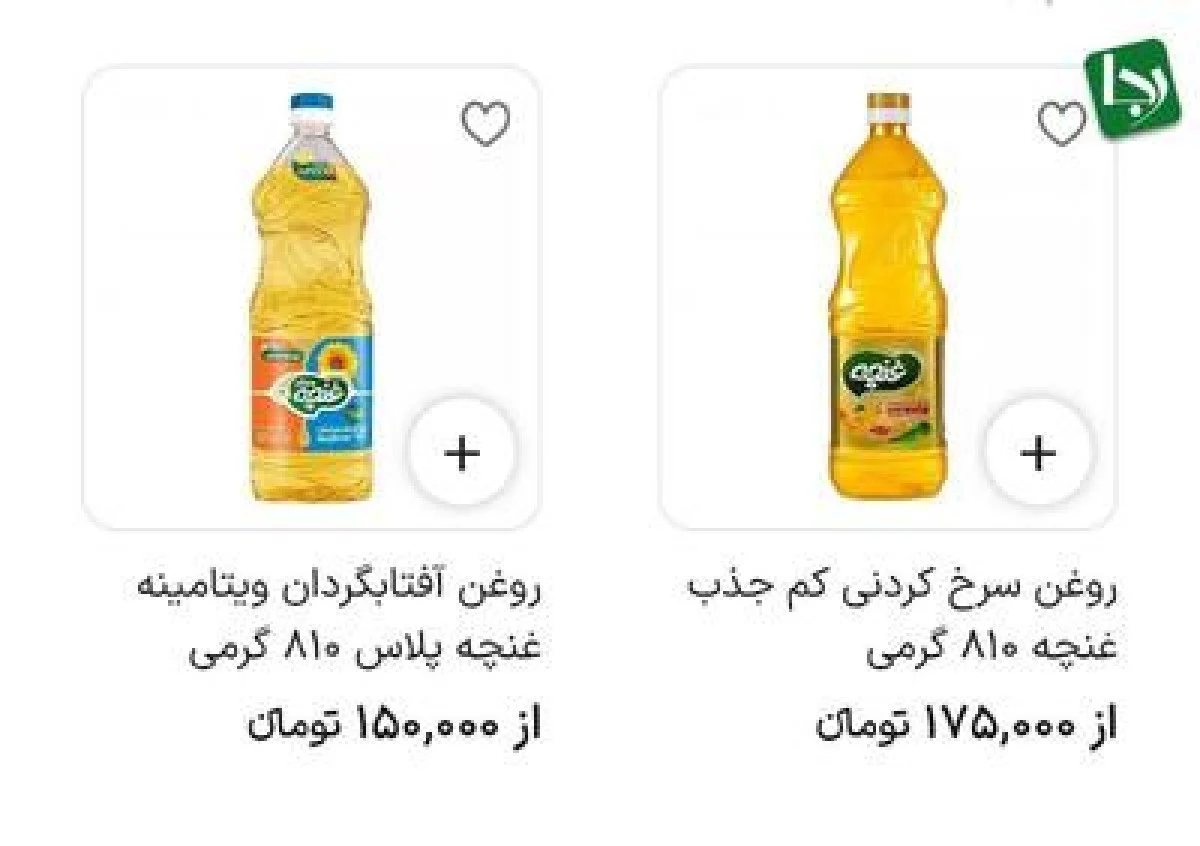Favorite the Ghoncheh sunflower oil 810g product
The image size is (1200, 846).
485,124
